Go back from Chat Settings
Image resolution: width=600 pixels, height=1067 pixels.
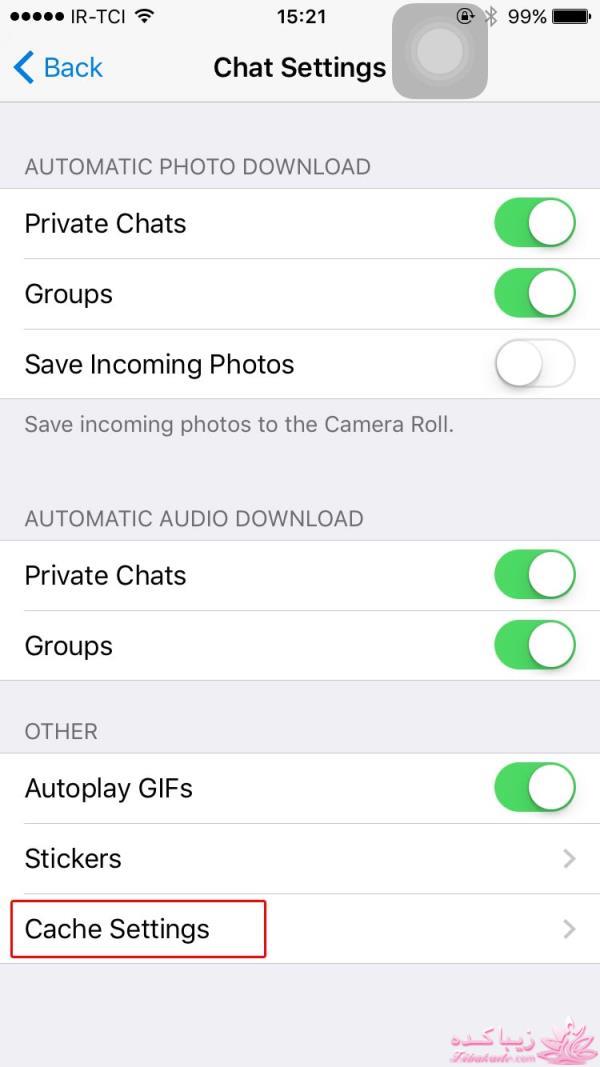coord(58,68)
